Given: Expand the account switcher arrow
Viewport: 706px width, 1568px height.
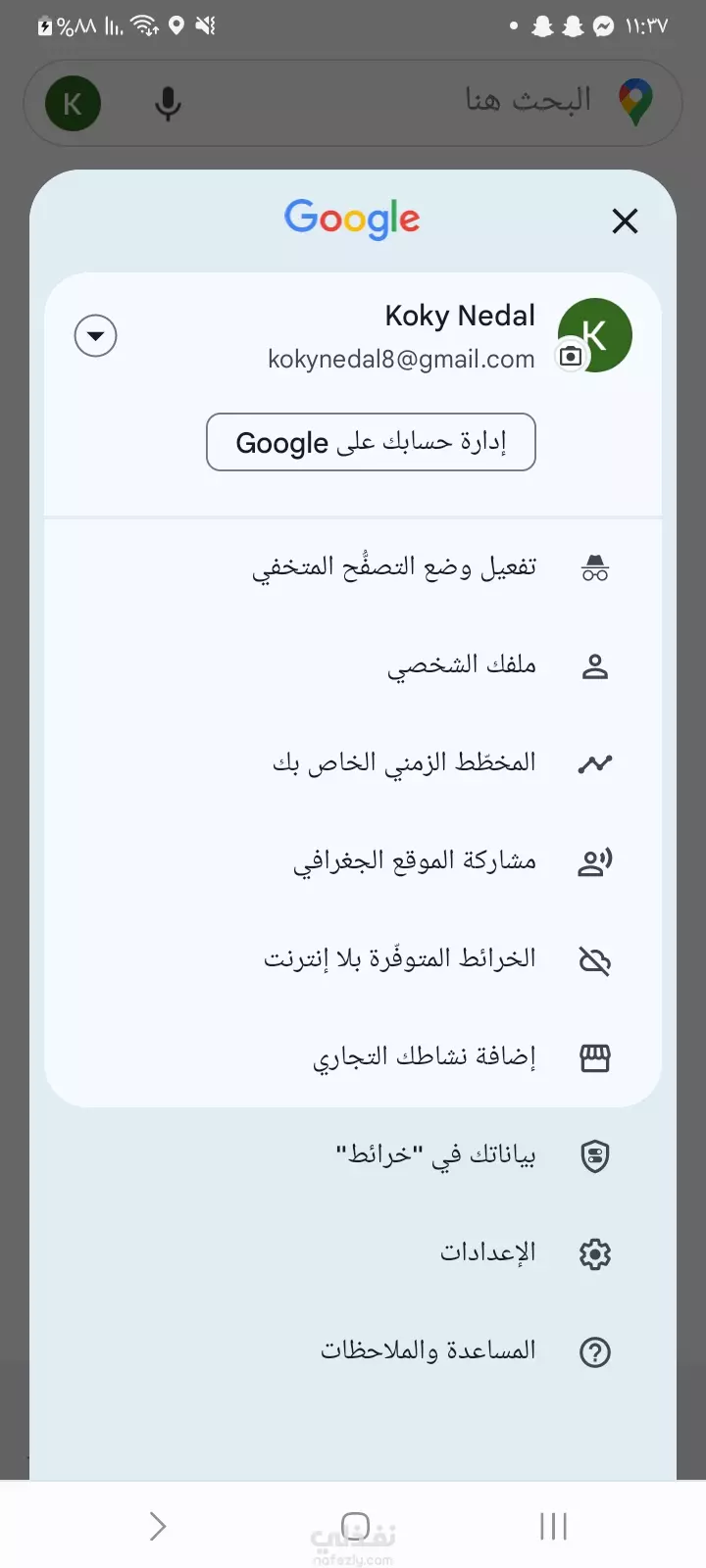Looking at the screenshot, I should tap(96, 336).
